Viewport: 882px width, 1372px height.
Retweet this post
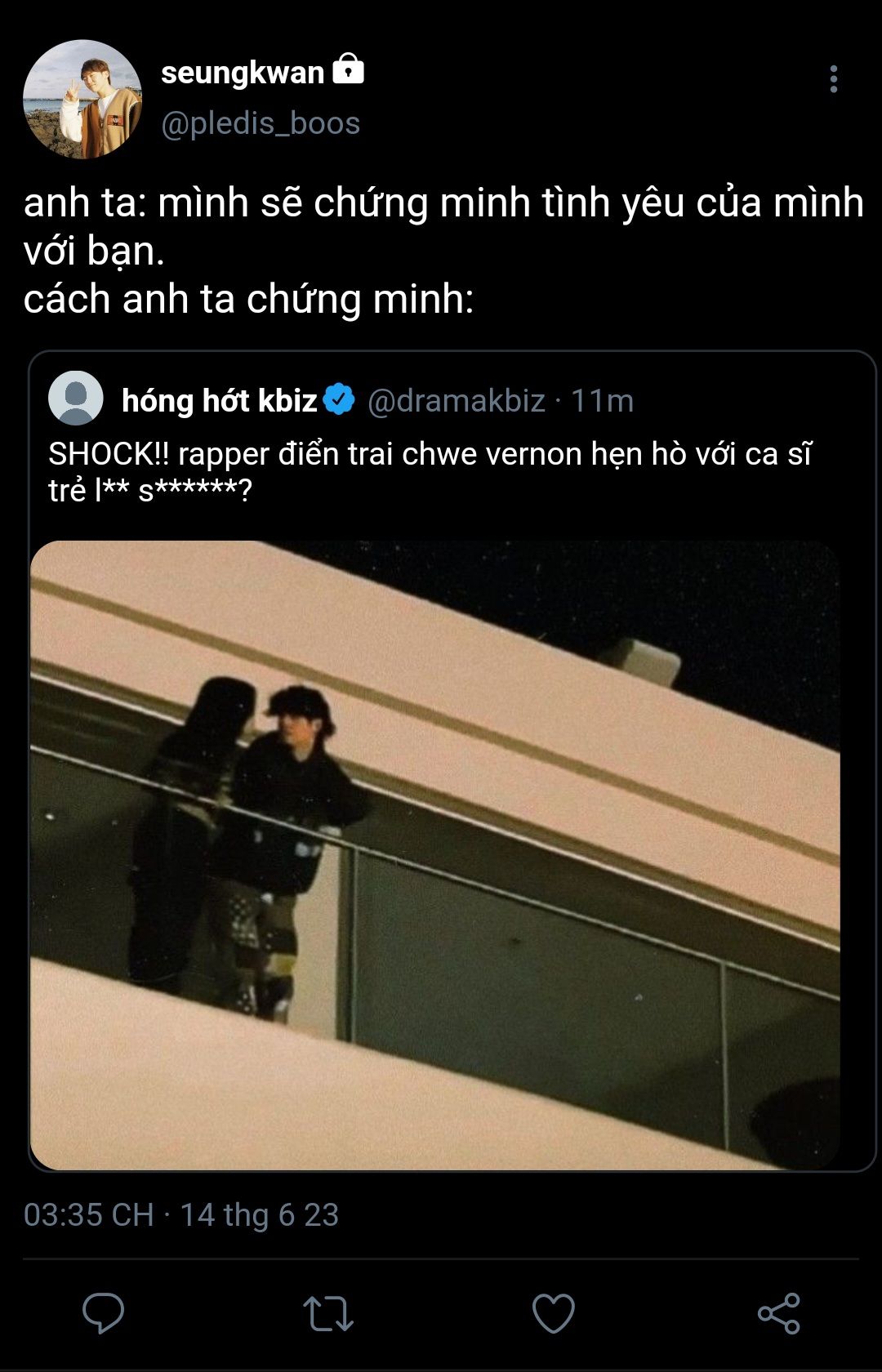pyautogui.click(x=328, y=1313)
